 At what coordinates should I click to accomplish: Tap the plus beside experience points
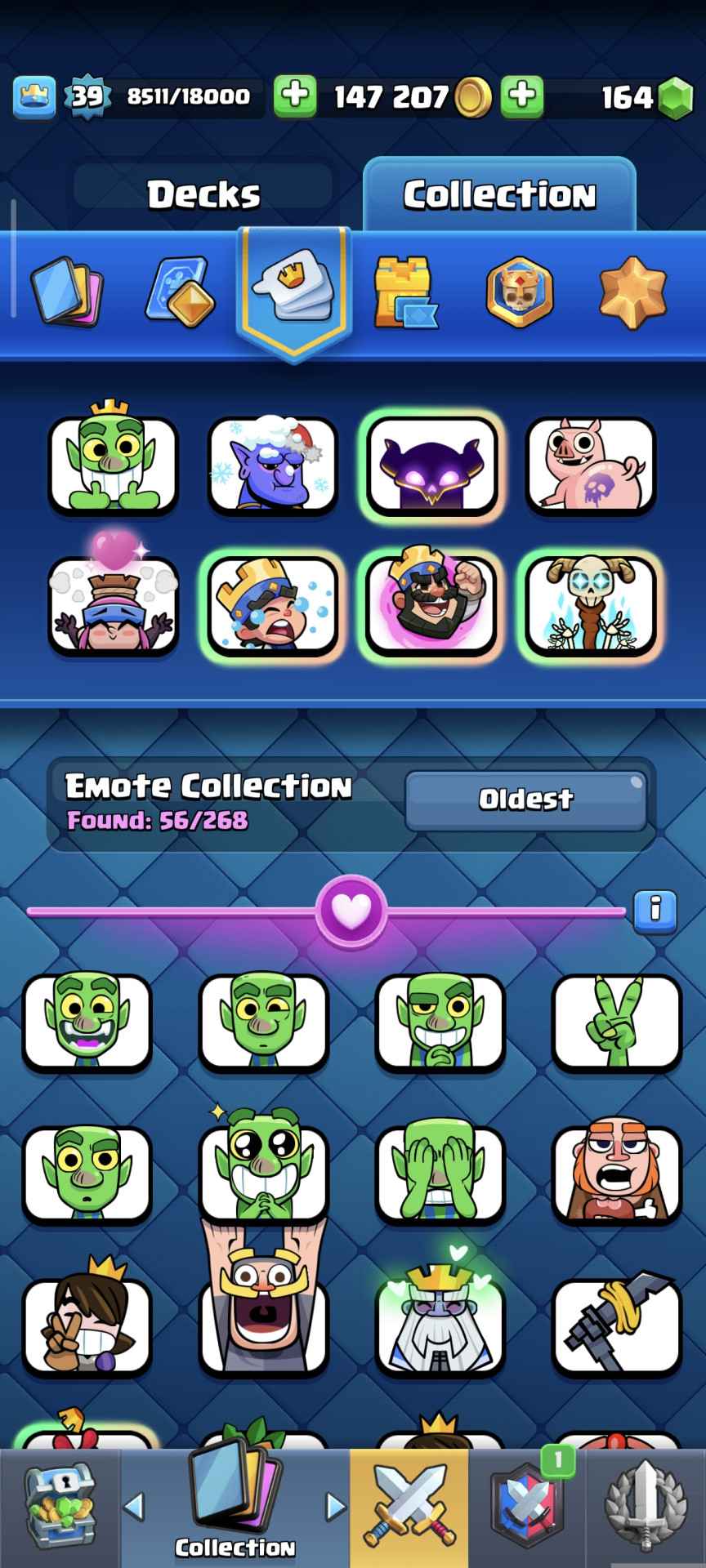click(294, 96)
